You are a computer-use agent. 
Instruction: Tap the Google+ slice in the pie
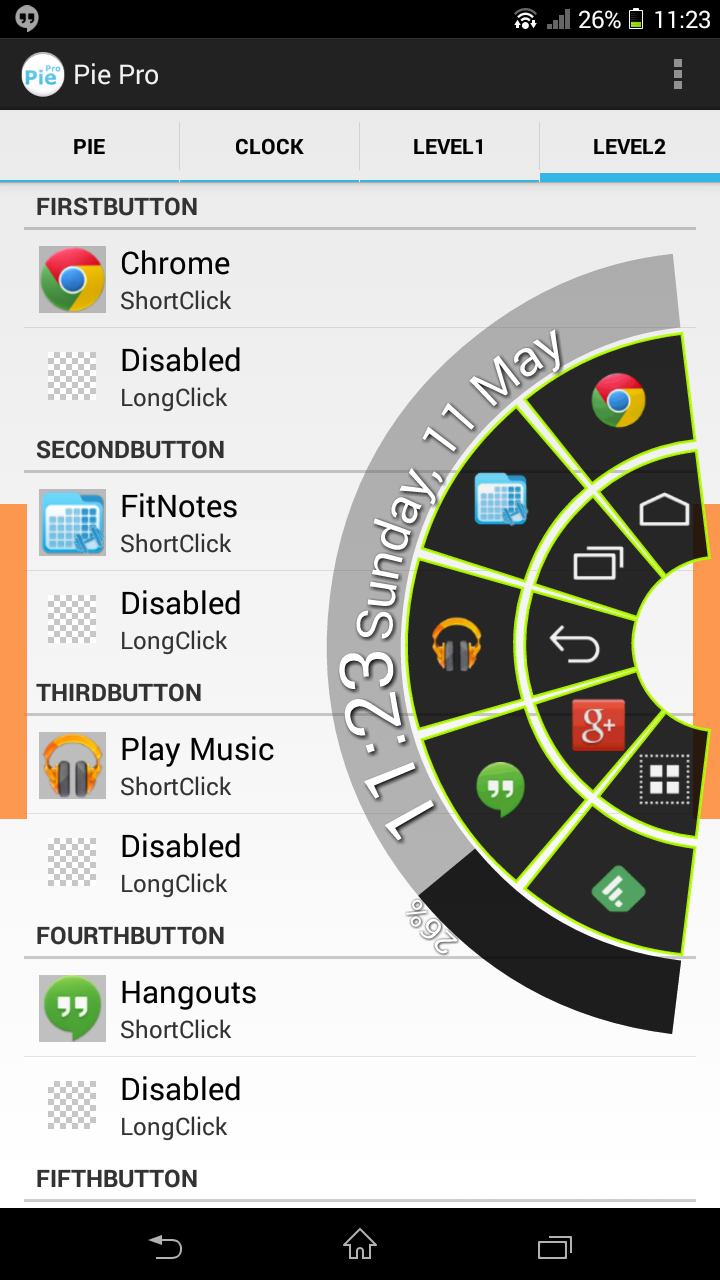(x=598, y=725)
